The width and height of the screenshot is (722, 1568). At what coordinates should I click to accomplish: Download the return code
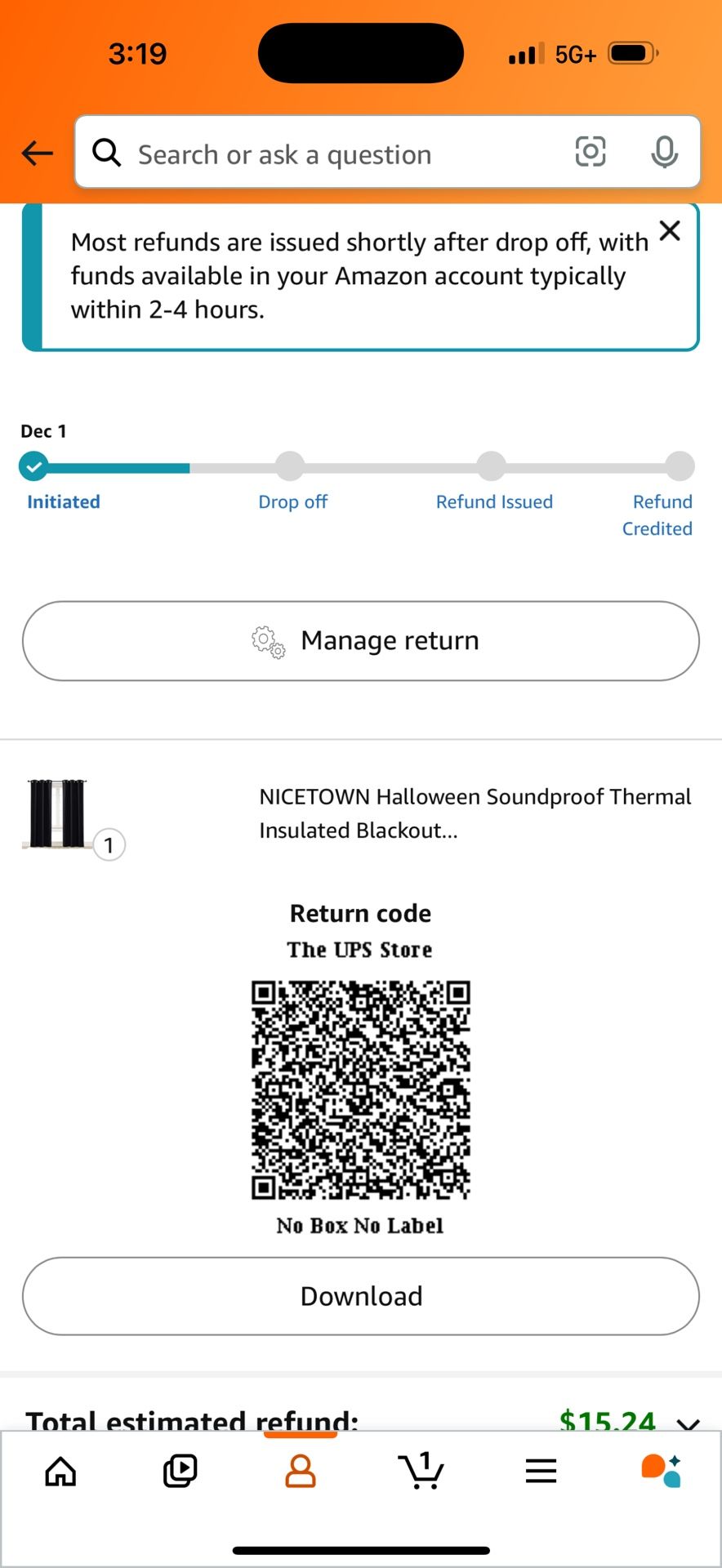click(361, 1296)
